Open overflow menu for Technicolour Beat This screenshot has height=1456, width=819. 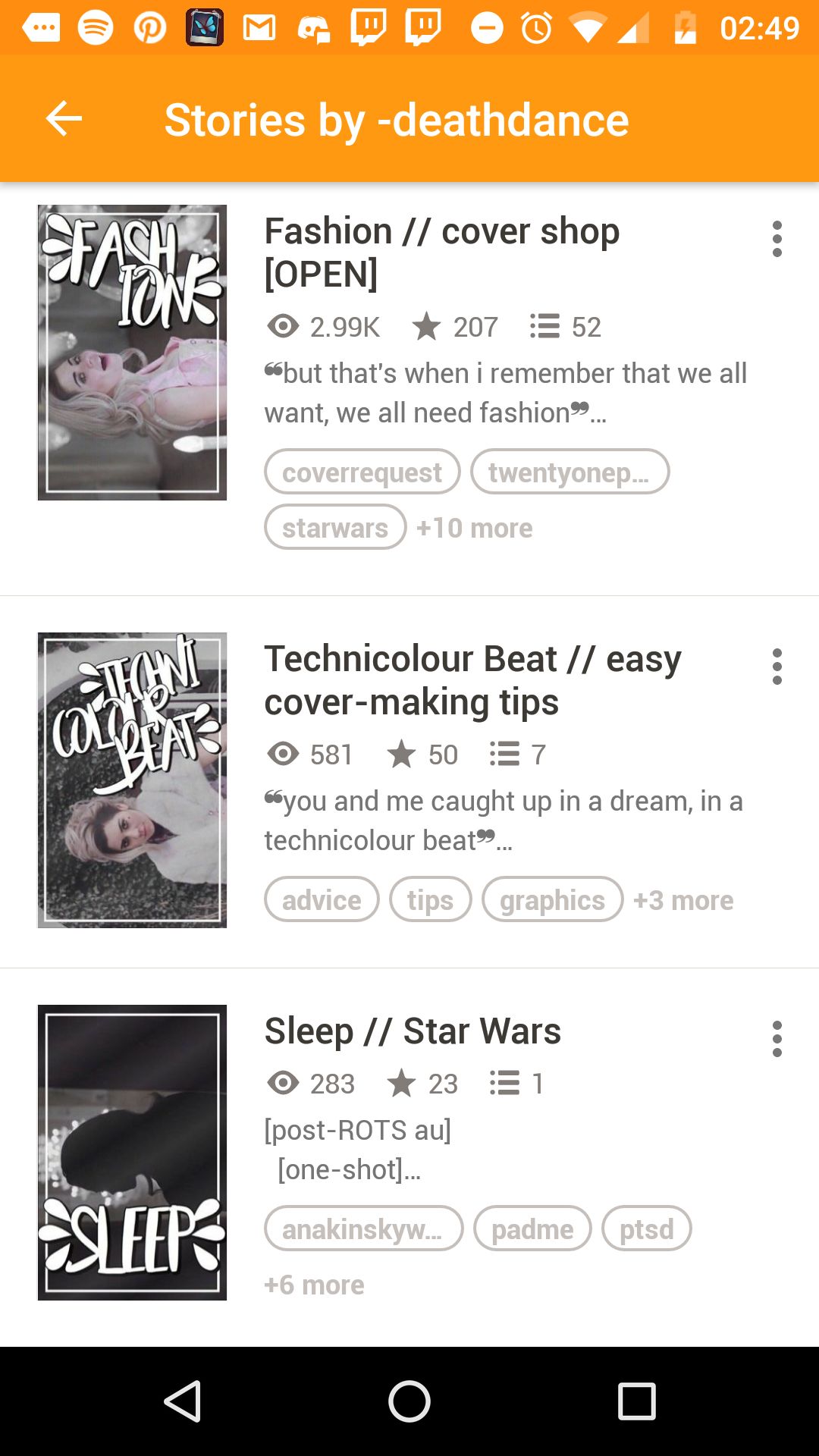[777, 667]
